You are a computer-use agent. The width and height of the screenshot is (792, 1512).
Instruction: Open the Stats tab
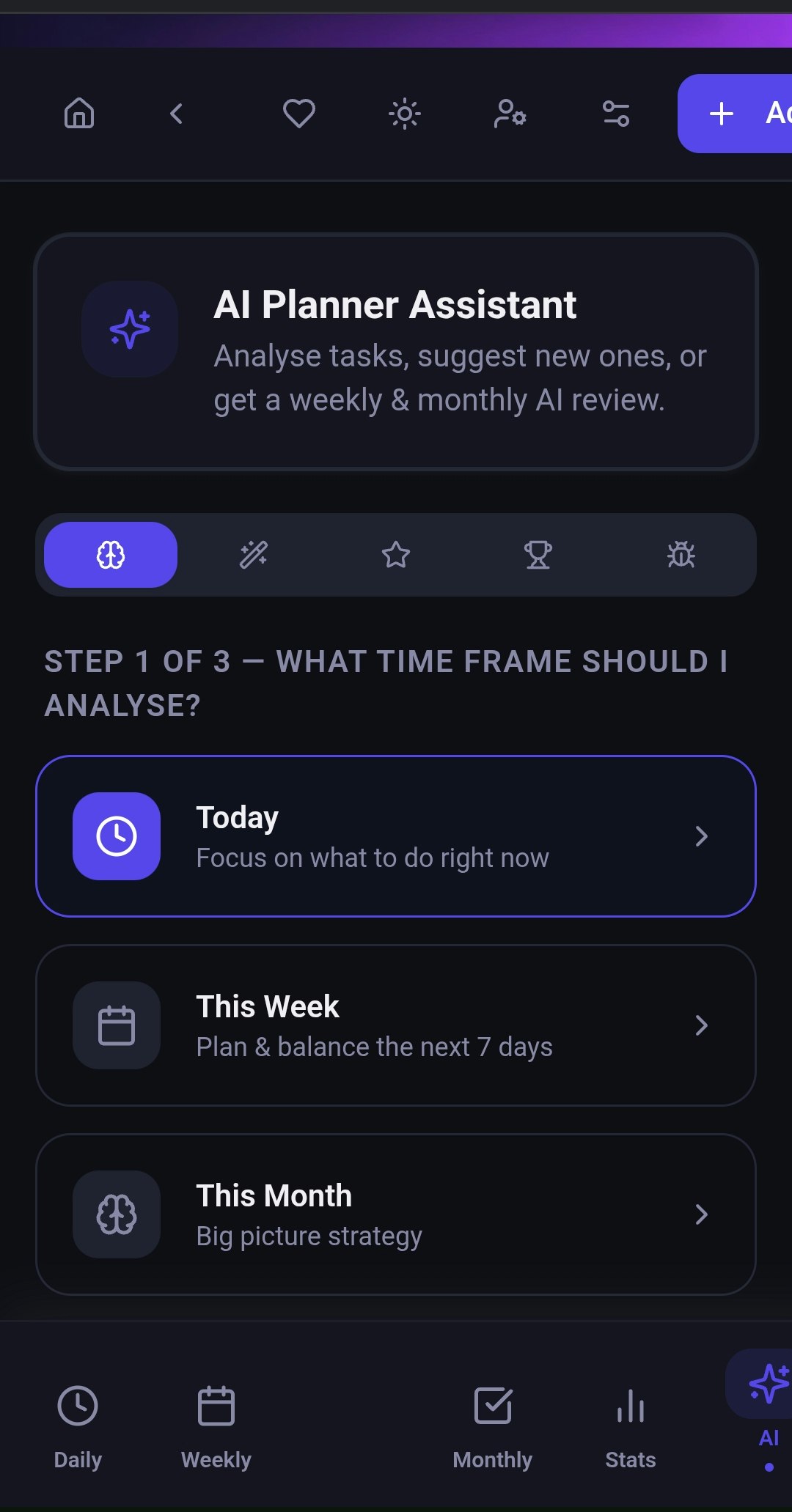click(631, 1427)
